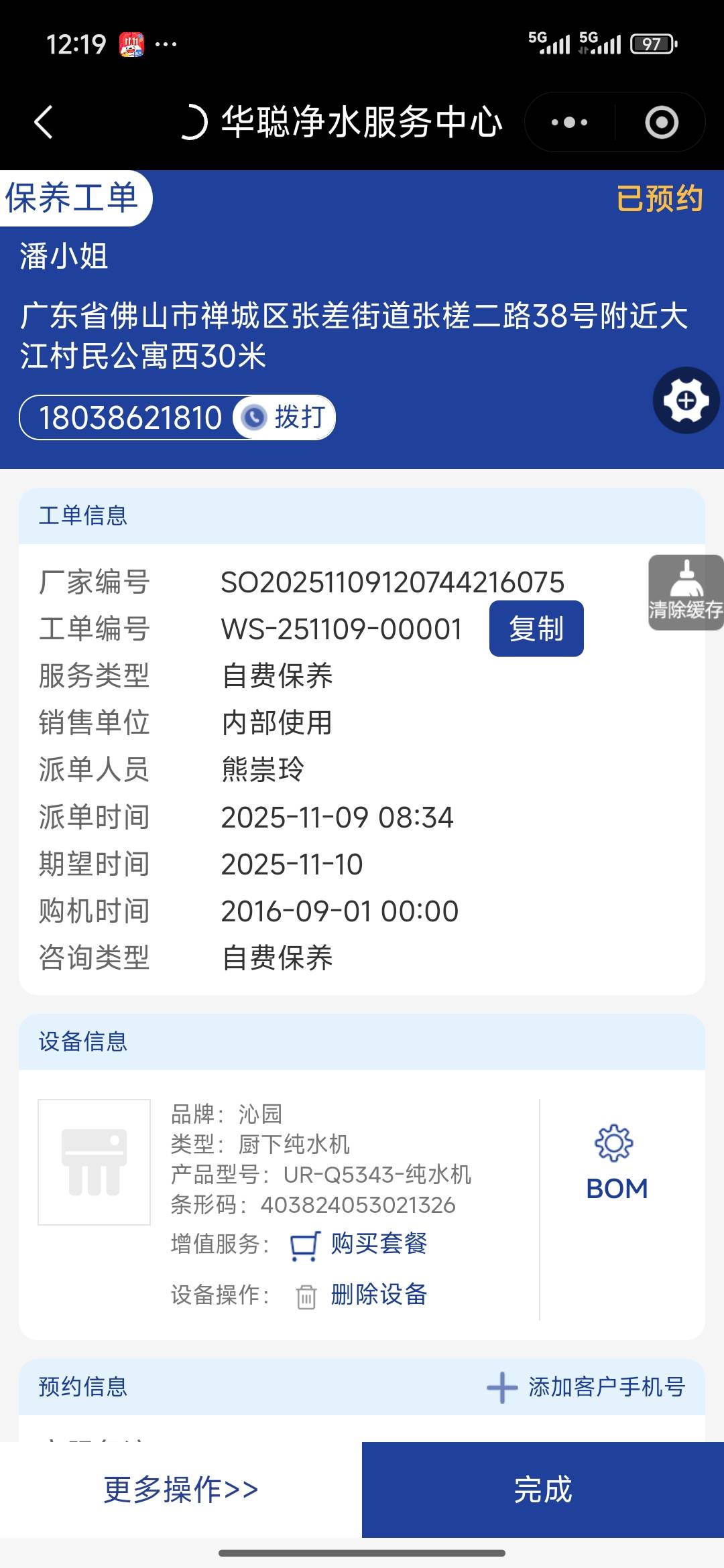Screen dimensions: 724x1568
Task: Open the mini program more-options menu
Action: point(569,122)
